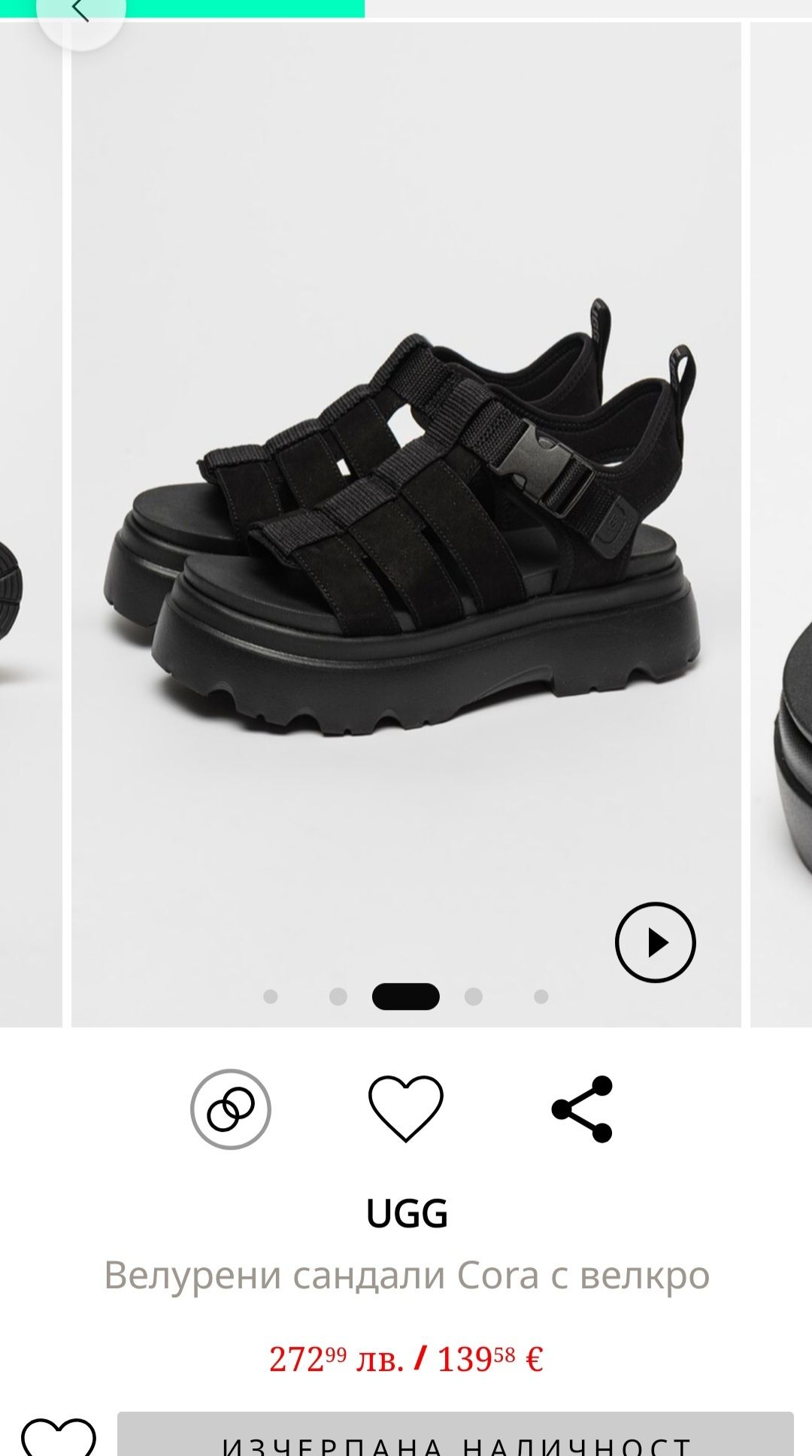812x1456 pixels.
Task: Share this UGG product
Action: pos(583,1109)
